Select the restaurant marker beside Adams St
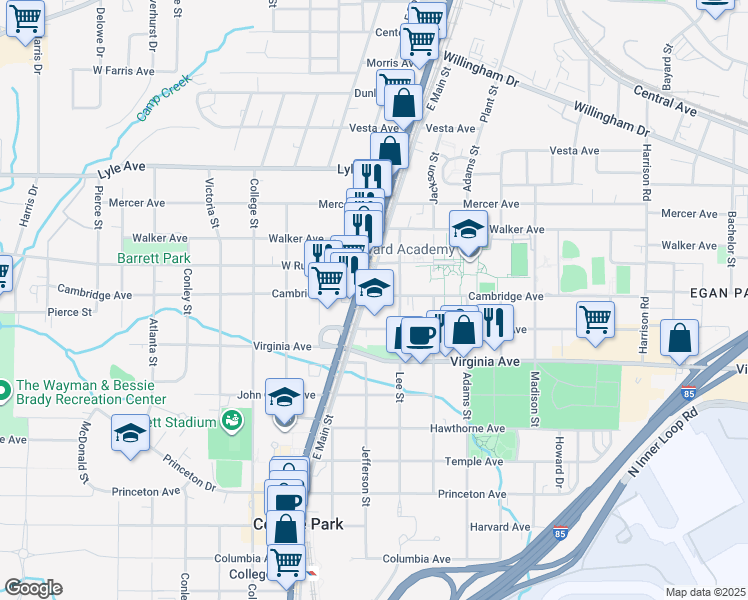The height and width of the screenshot is (600, 748). point(493,322)
